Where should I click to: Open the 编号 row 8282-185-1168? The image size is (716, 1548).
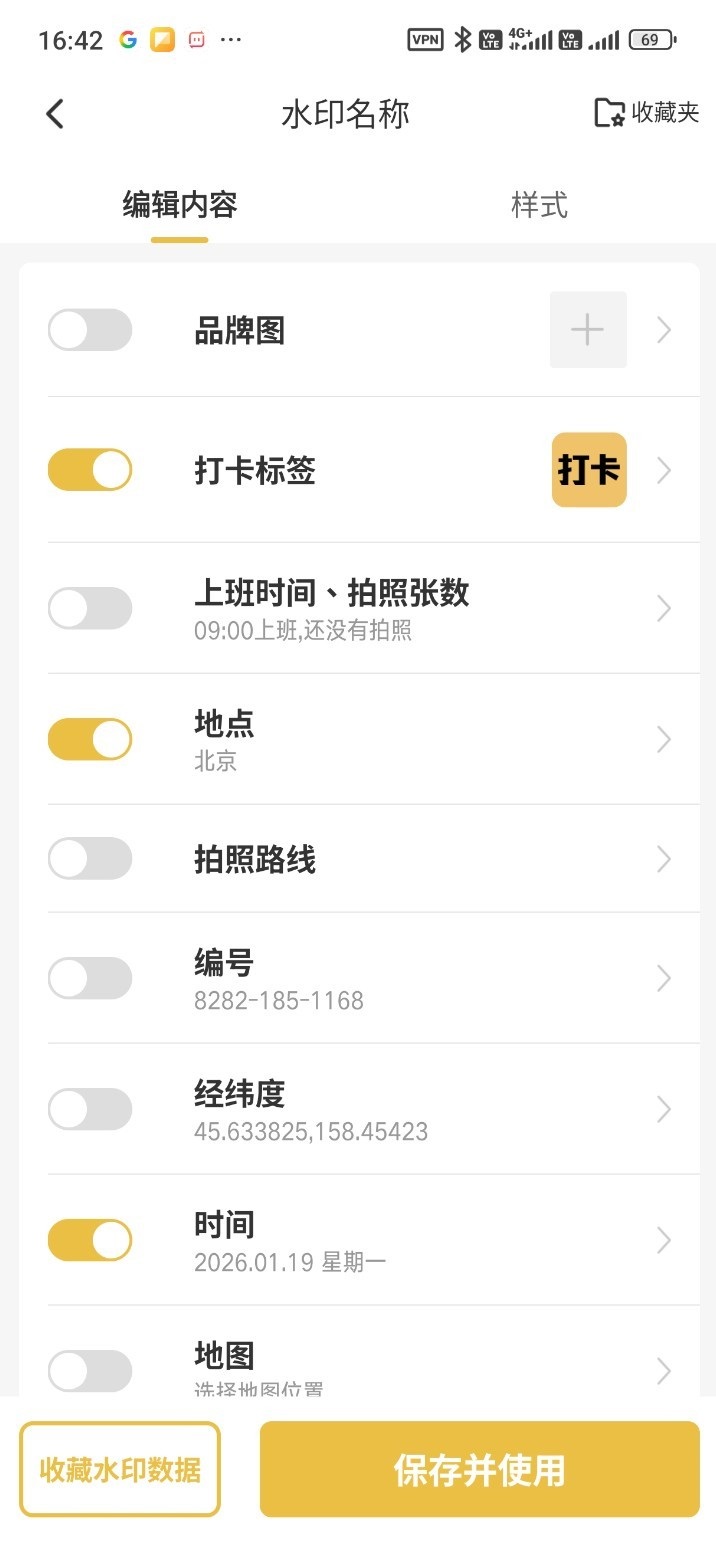pyautogui.click(x=420, y=979)
